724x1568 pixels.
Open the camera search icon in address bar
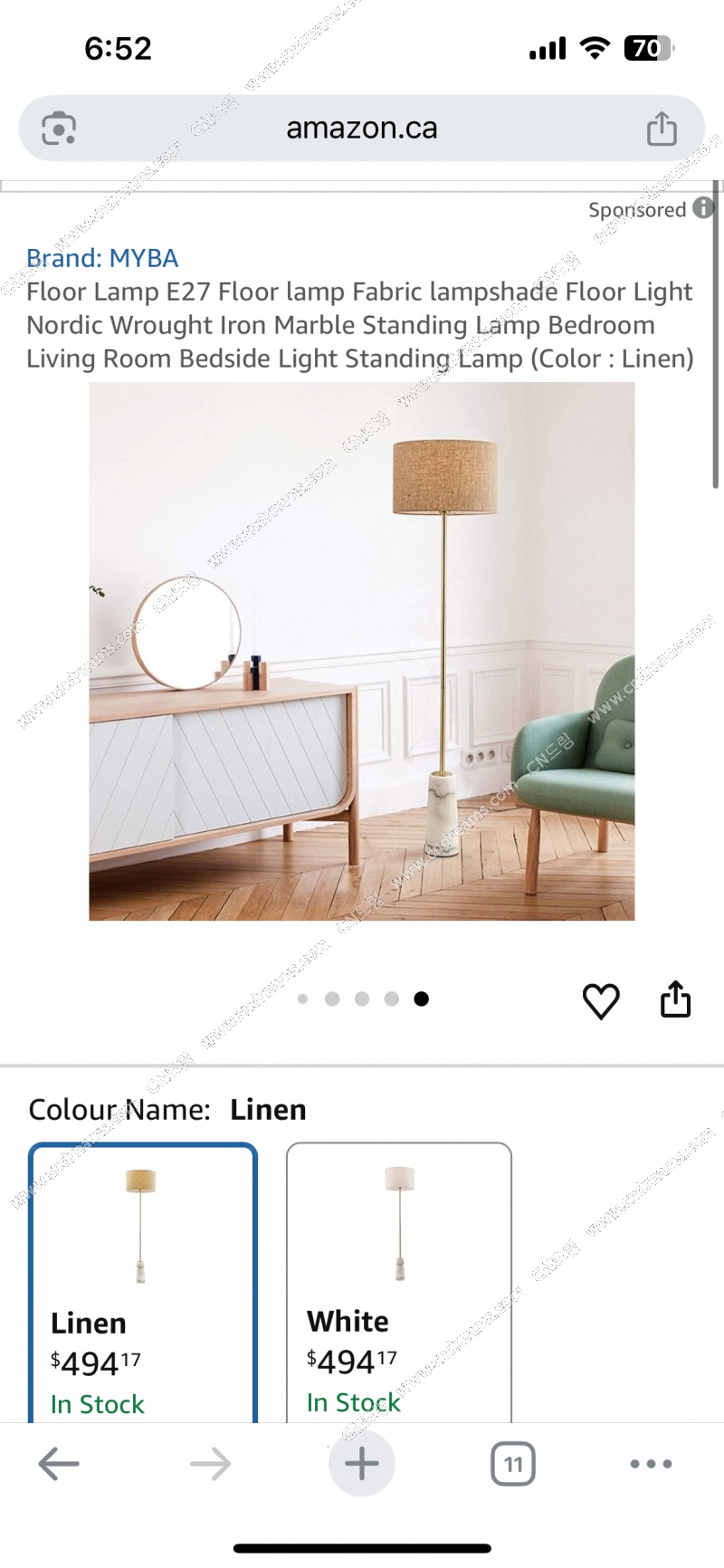[59, 129]
